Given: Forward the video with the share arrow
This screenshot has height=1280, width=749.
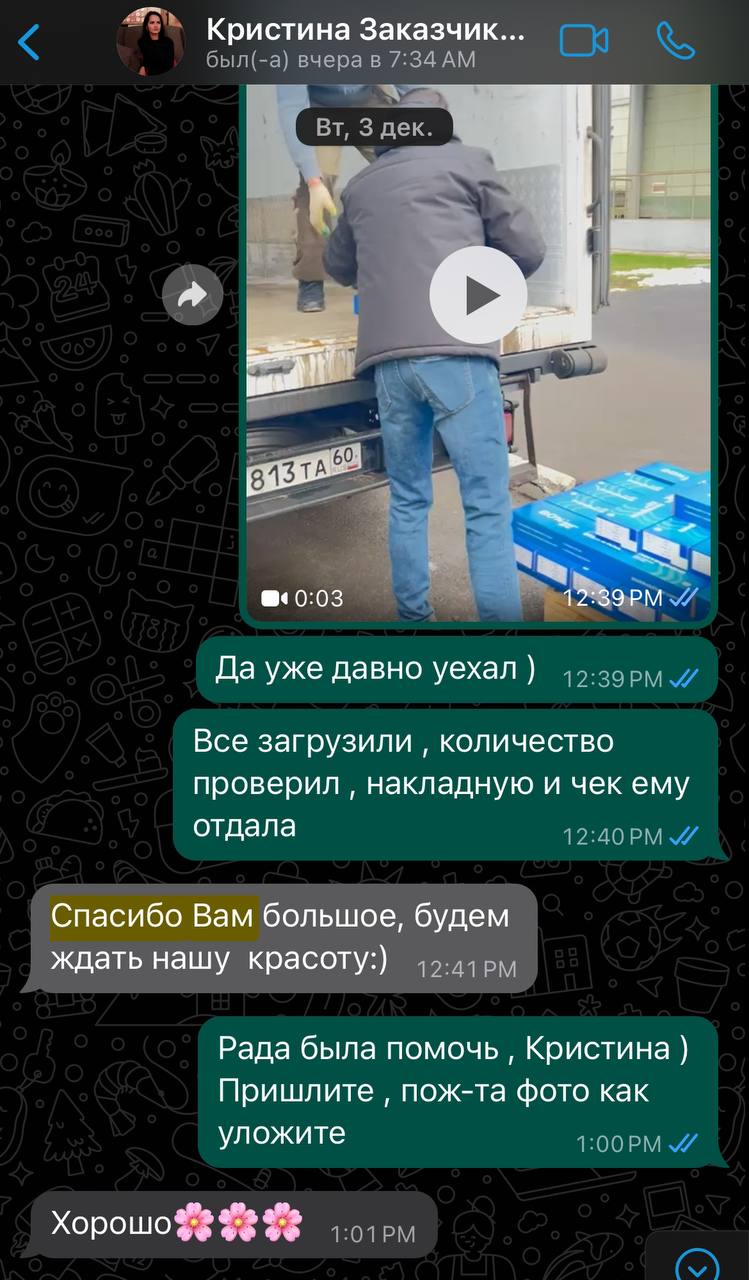Looking at the screenshot, I should tap(192, 294).
